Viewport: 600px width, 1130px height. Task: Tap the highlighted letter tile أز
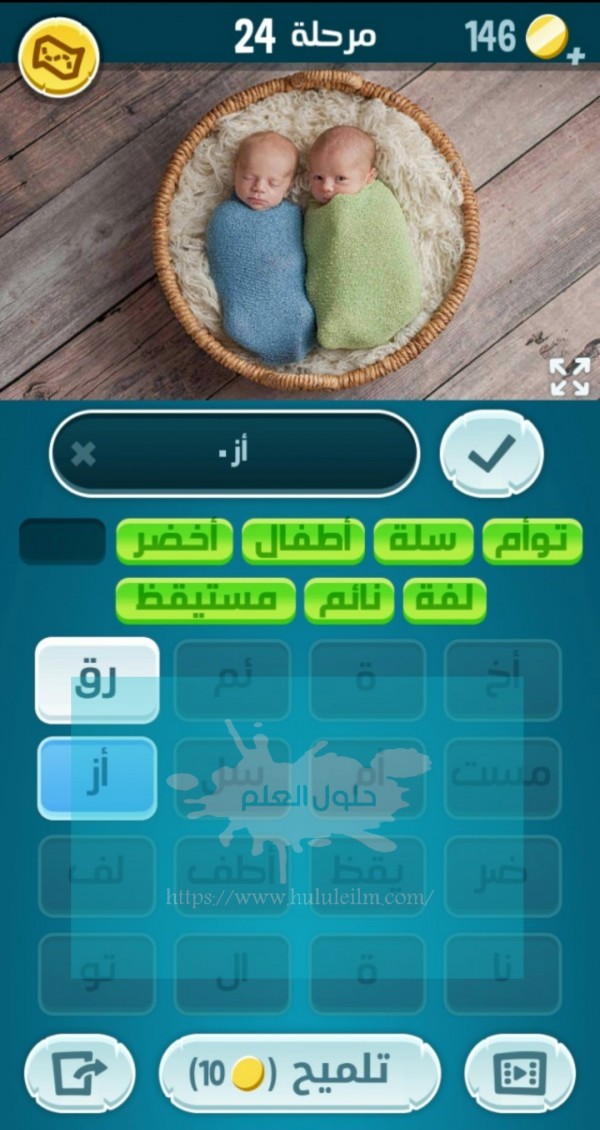(97, 778)
